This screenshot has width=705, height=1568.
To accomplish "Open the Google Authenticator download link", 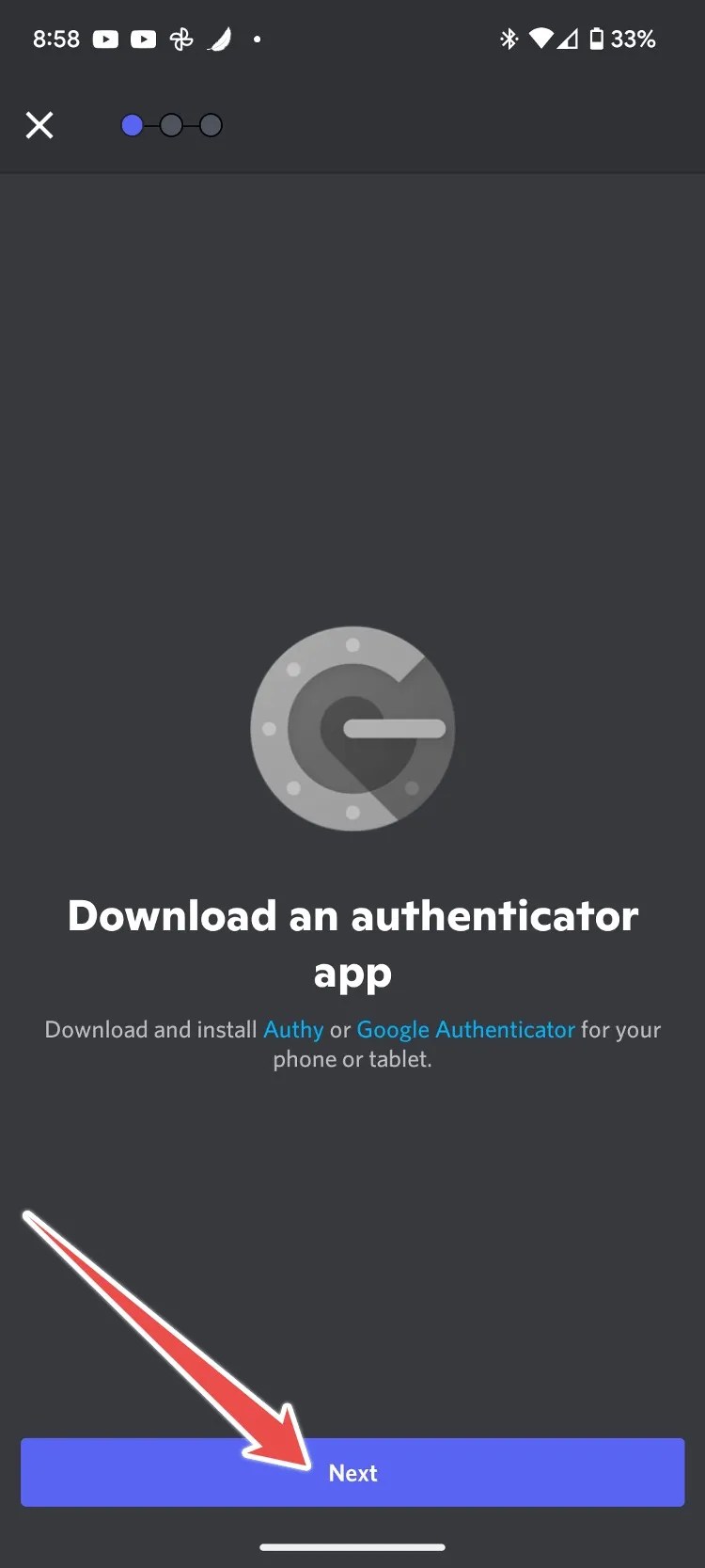I will [465, 1029].
